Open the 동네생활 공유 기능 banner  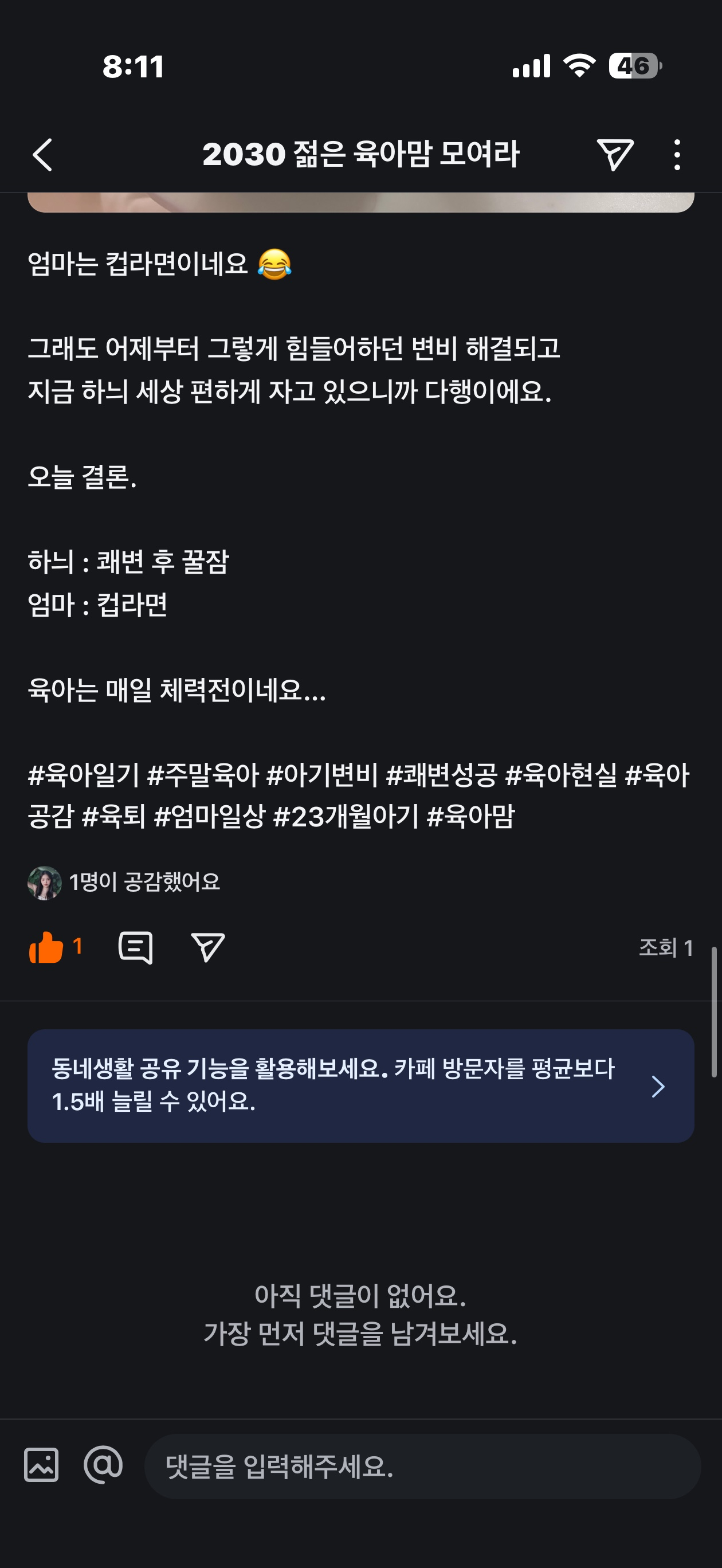[x=360, y=1086]
